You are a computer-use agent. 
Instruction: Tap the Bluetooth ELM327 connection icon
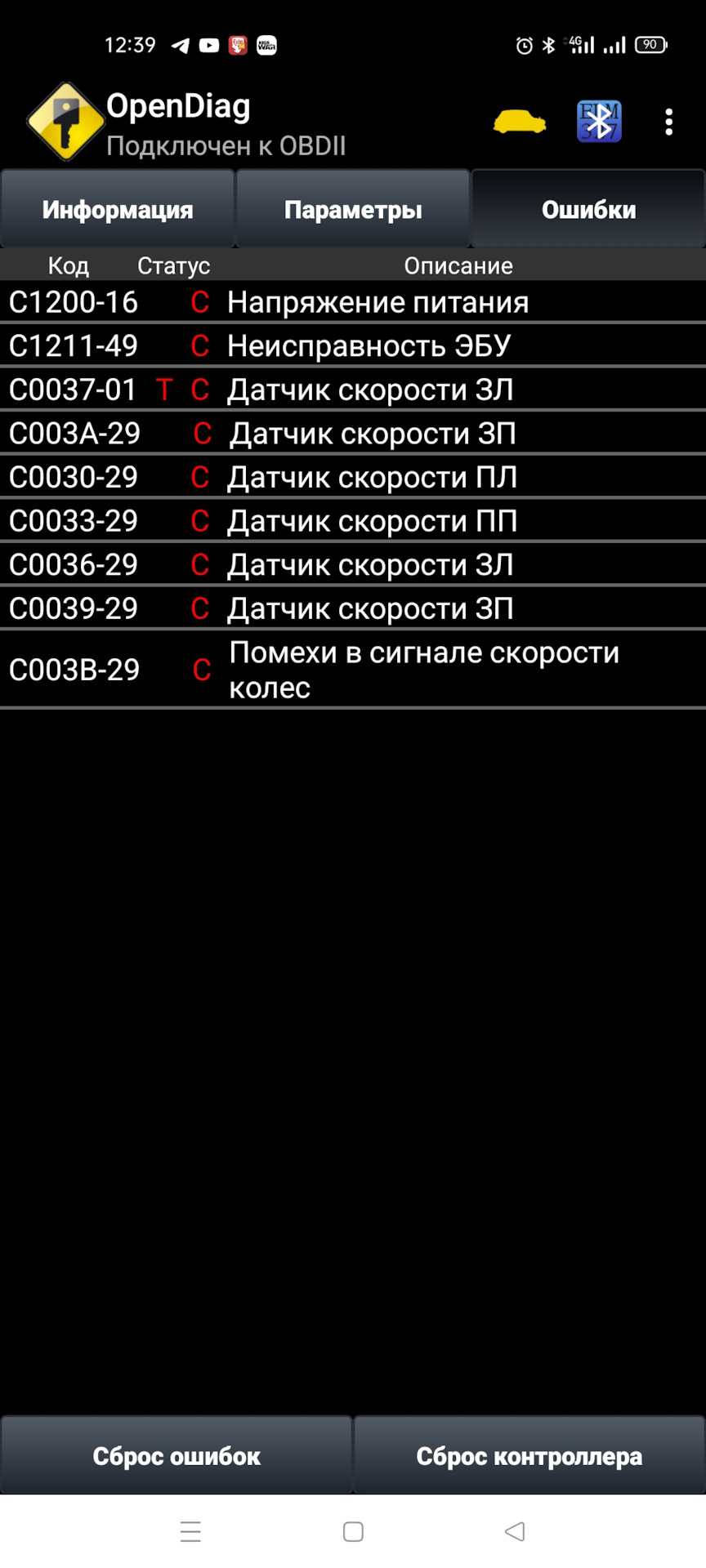coord(599,122)
